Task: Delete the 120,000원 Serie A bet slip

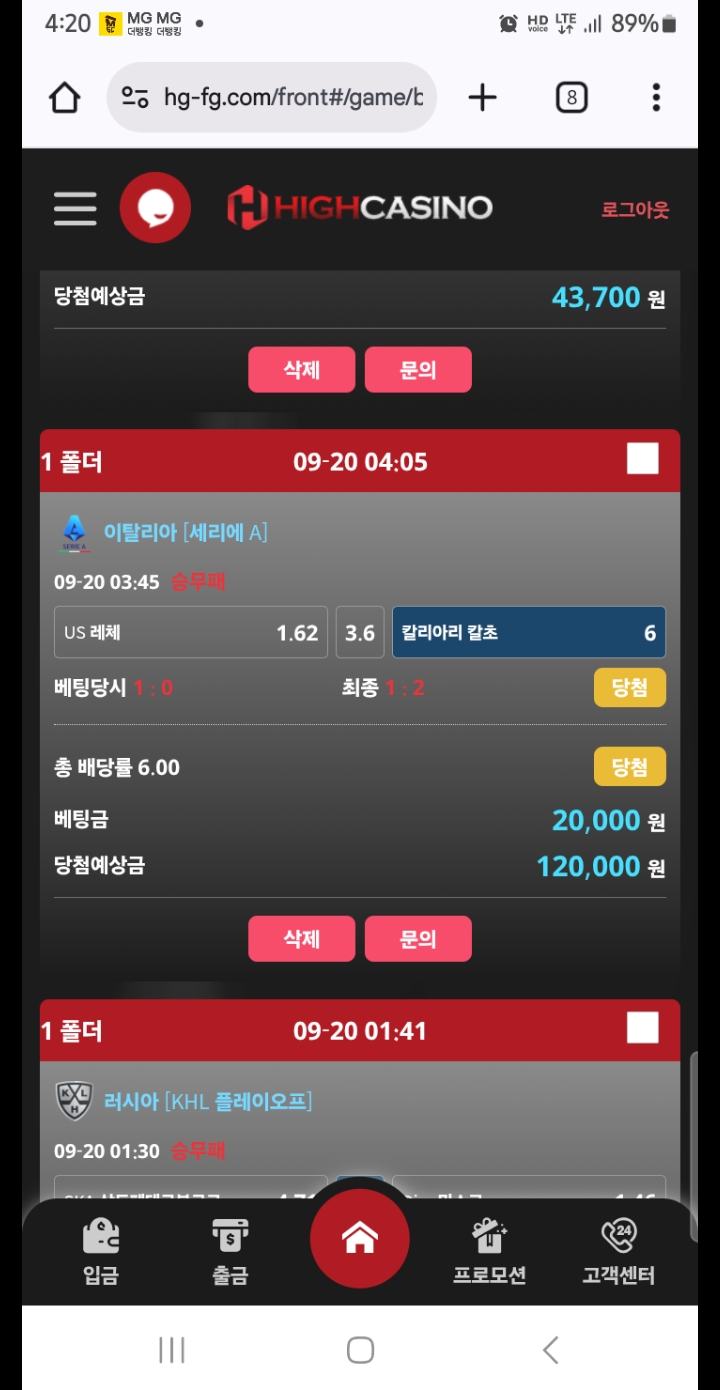Action: (x=301, y=939)
